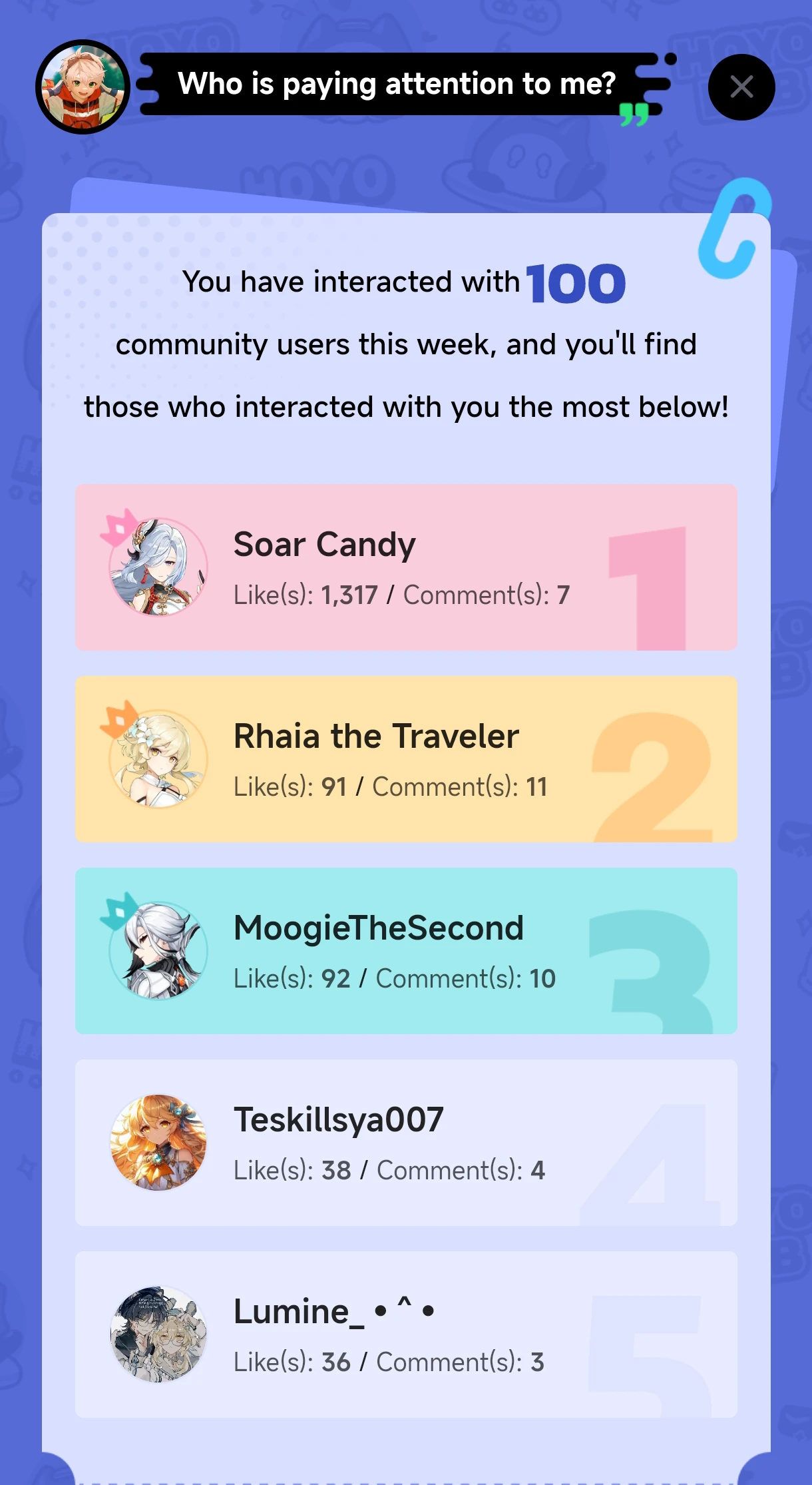Select MoogieTheSecond in the ranking
The image size is (812, 1485).
point(405,950)
